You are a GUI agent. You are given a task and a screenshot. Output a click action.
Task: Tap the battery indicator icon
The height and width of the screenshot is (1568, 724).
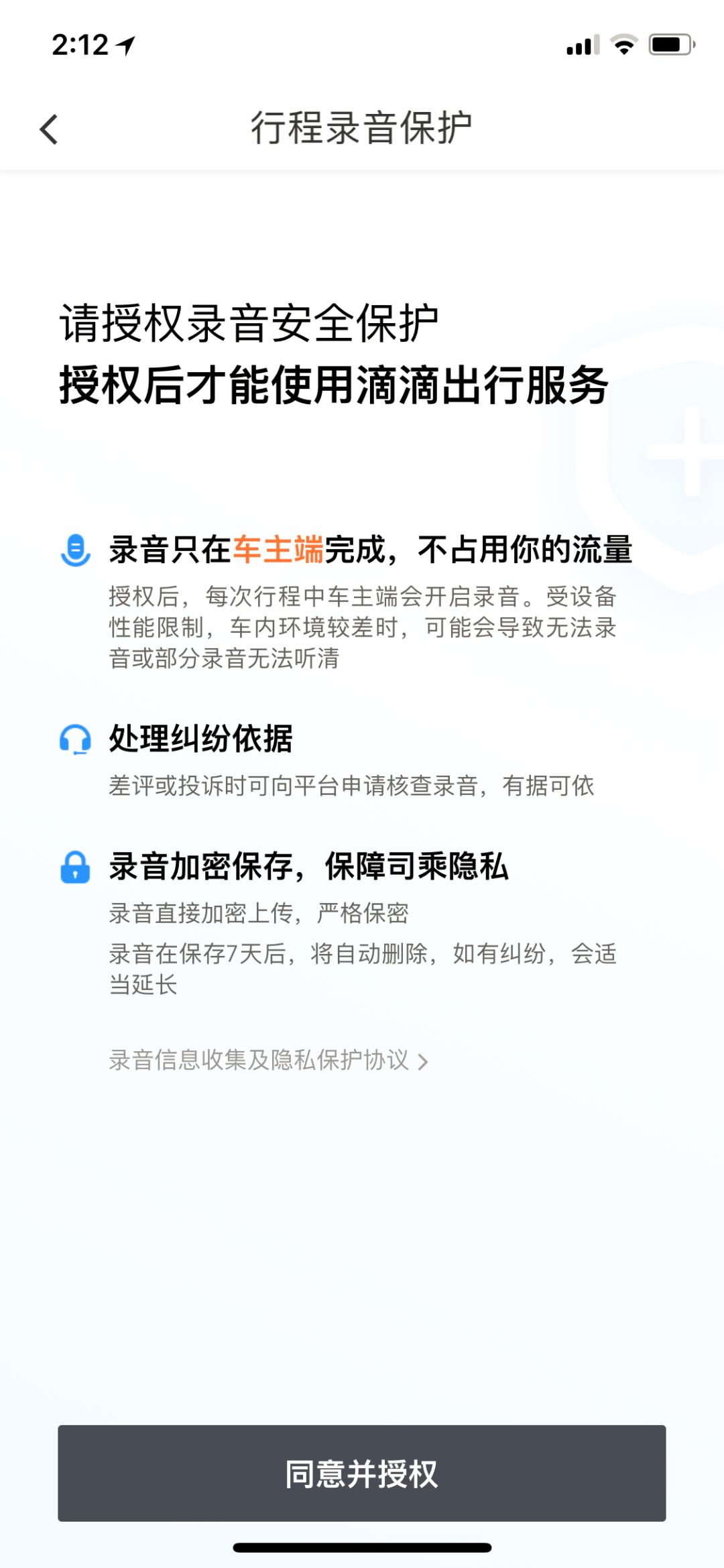pos(669,44)
